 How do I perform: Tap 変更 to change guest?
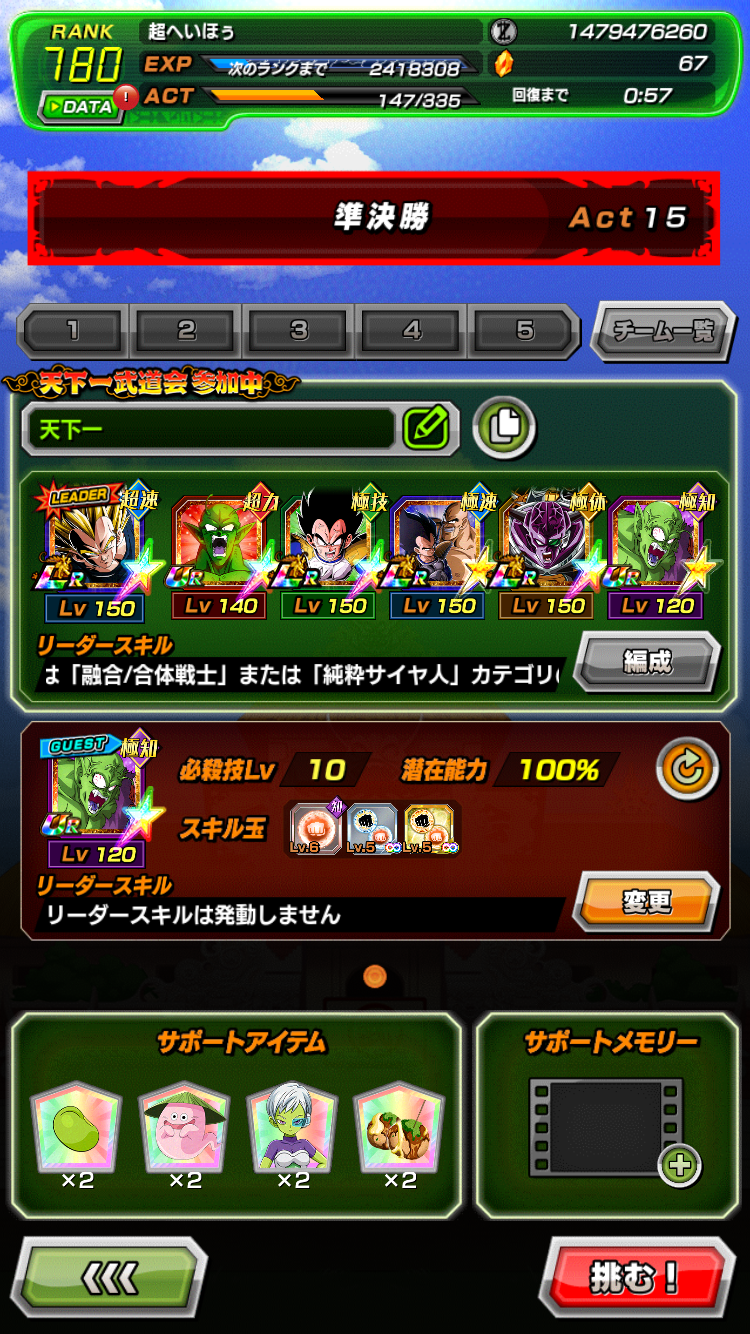[647, 902]
